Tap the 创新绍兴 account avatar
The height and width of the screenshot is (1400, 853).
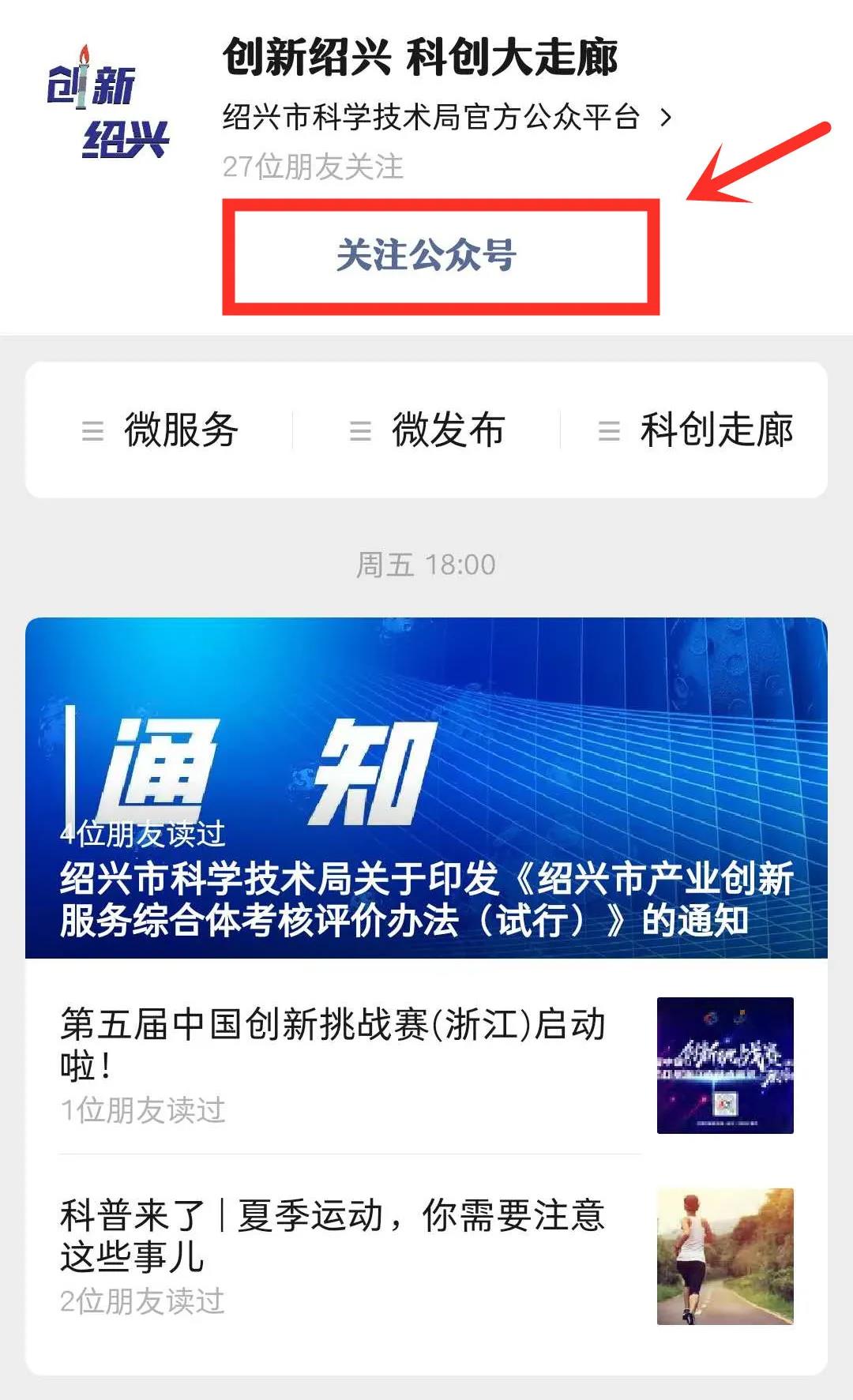tap(108, 103)
